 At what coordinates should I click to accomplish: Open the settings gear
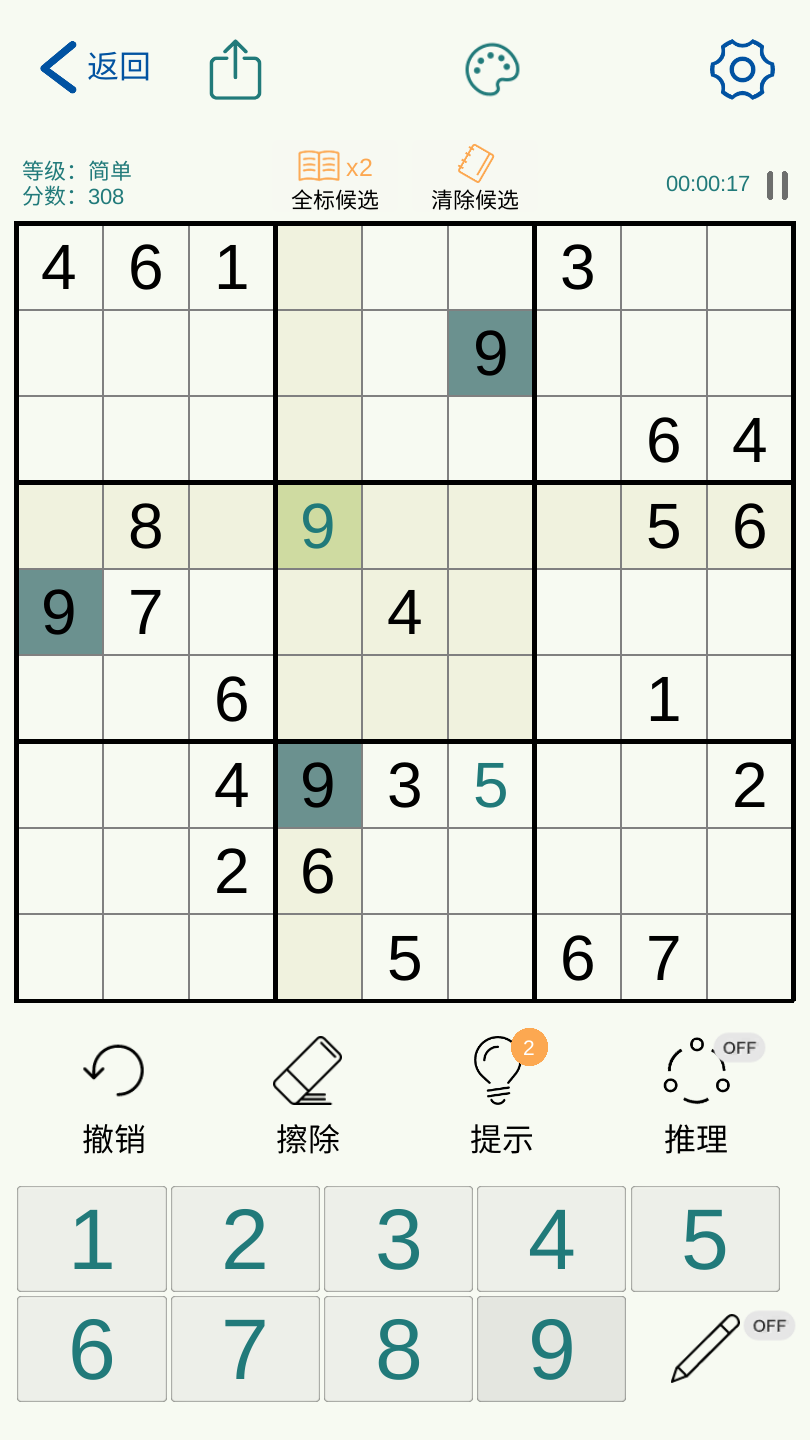[x=742, y=69]
